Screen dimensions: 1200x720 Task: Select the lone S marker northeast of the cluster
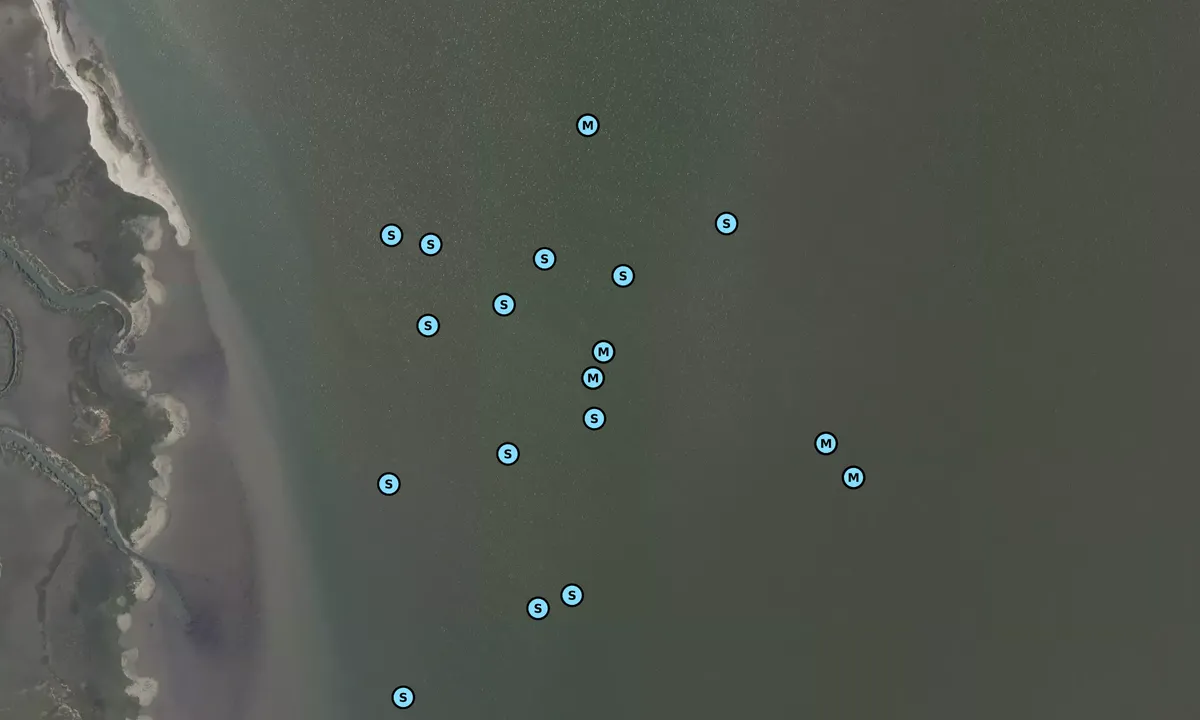click(727, 223)
